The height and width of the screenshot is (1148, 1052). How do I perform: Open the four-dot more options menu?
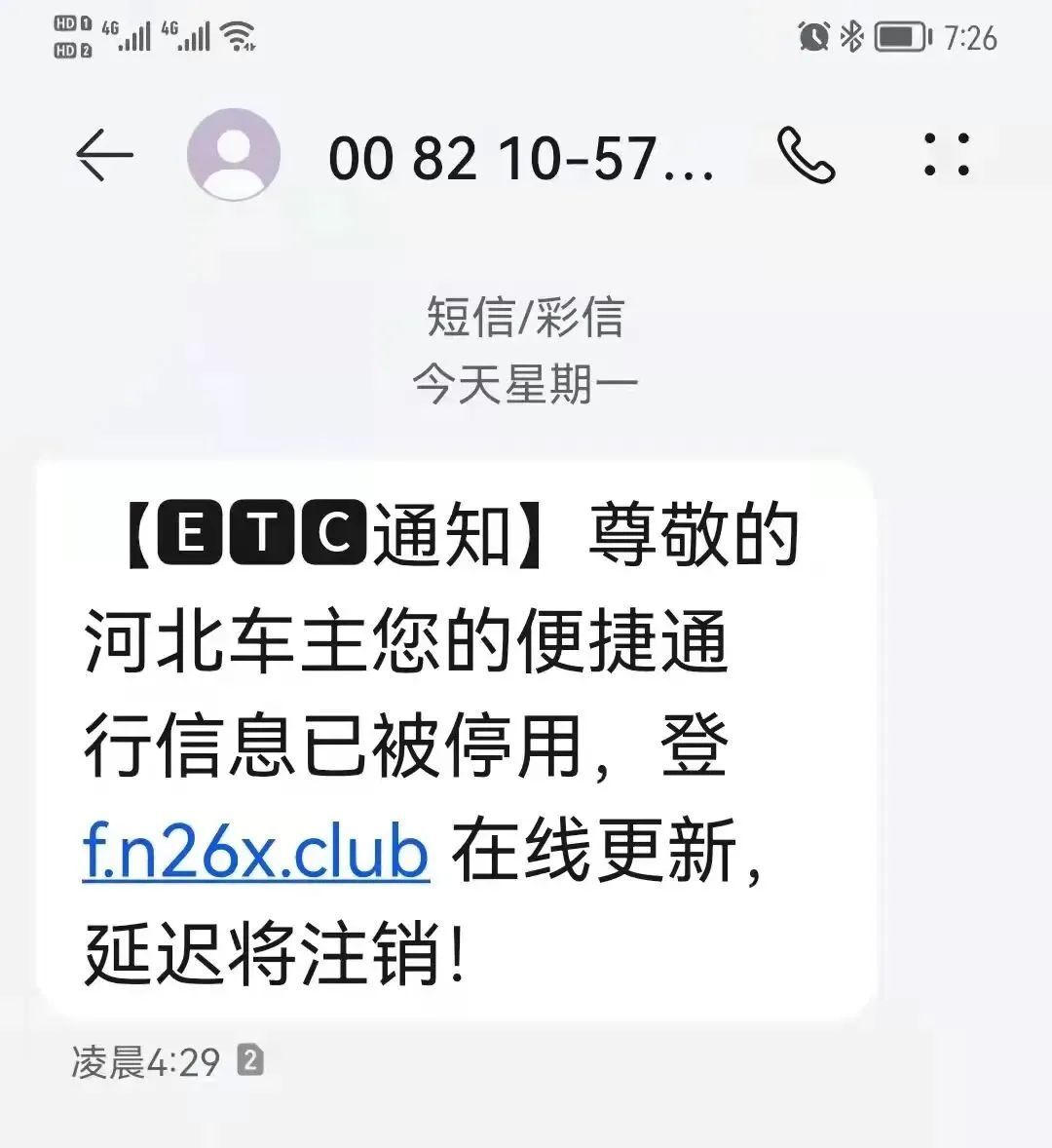click(x=947, y=155)
